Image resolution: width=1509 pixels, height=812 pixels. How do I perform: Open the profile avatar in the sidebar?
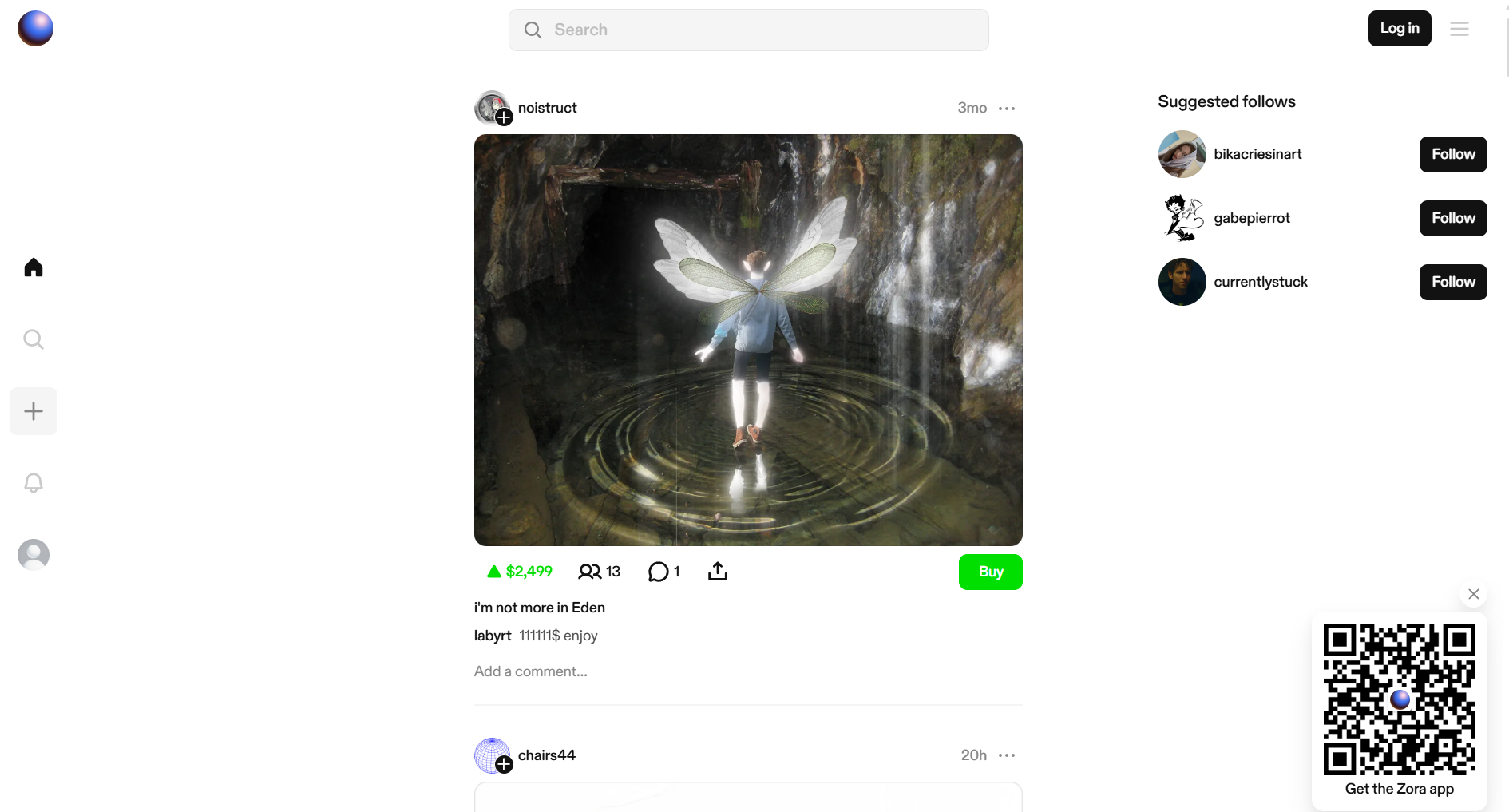pyautogui.click(x=34, y=554)
